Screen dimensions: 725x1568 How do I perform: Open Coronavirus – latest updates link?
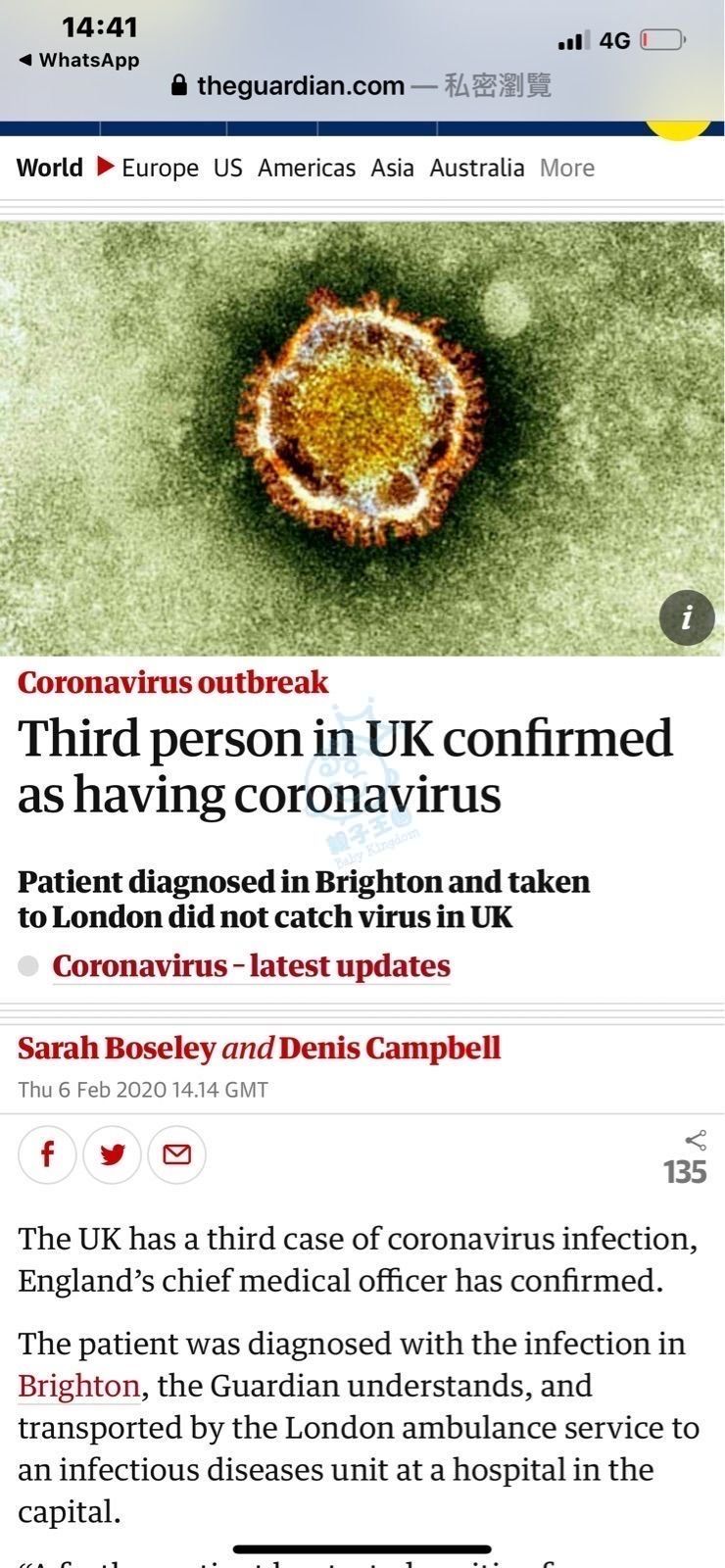pos(251,966)
